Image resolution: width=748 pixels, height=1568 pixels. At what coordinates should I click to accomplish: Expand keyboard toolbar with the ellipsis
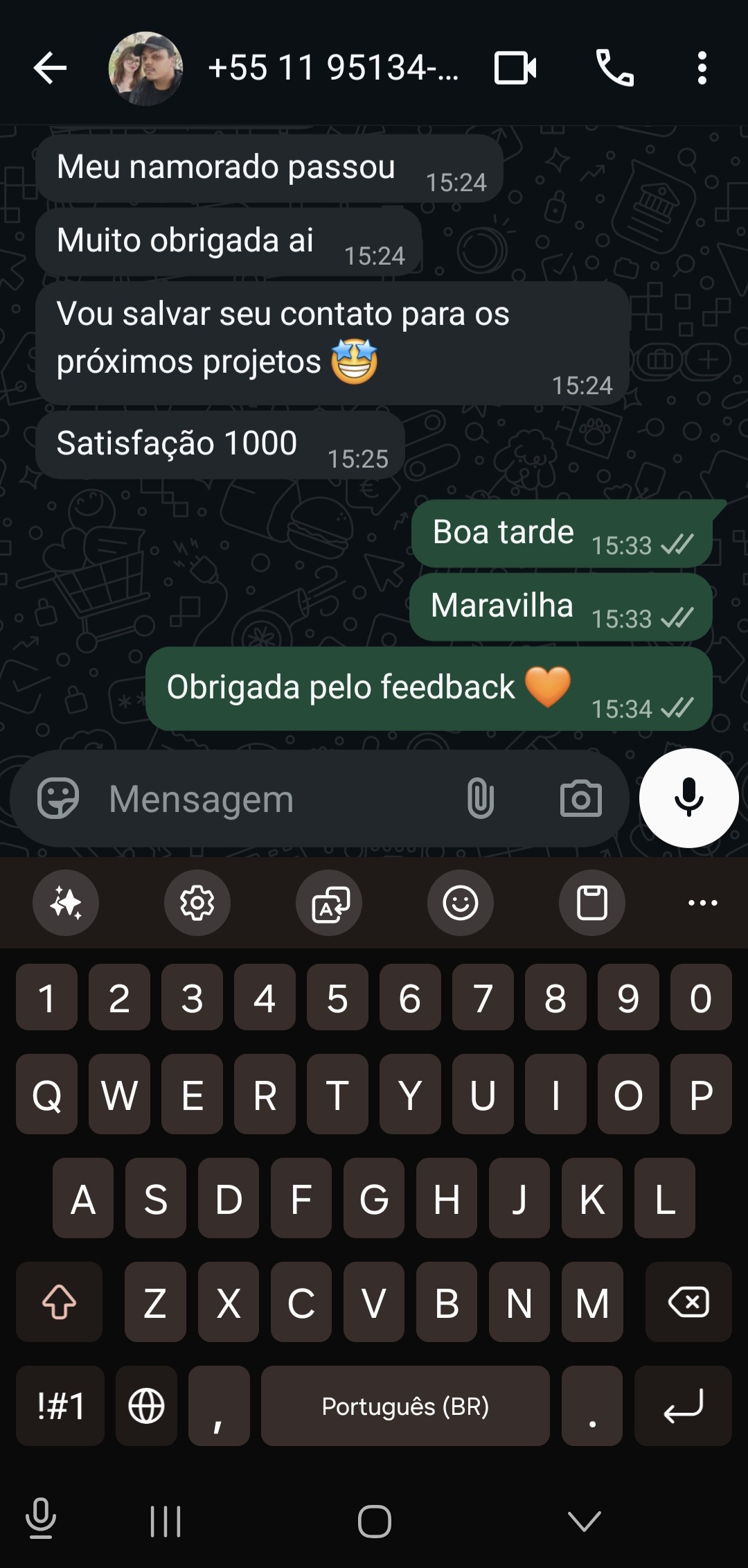click(702, 903)
